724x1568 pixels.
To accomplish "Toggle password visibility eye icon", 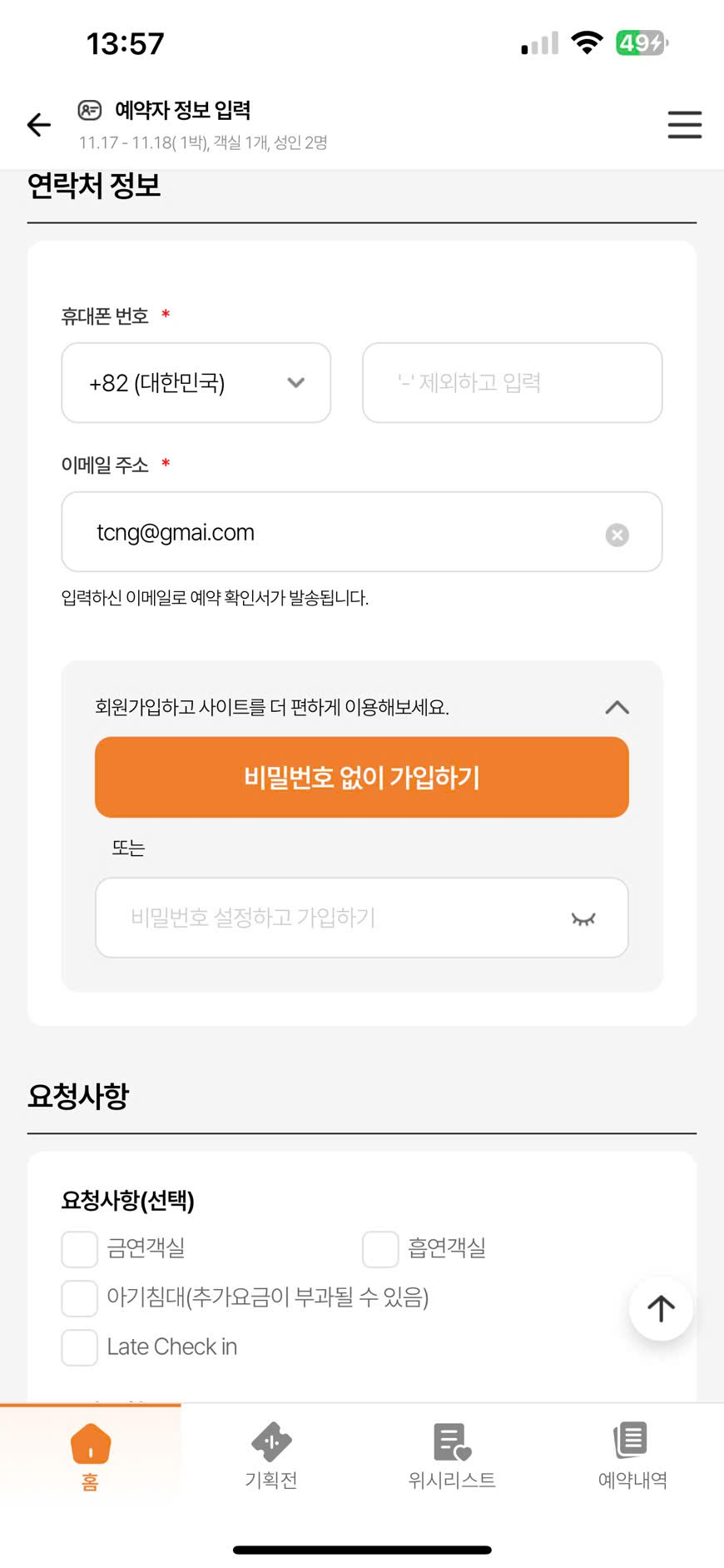I will coord(583,919).
